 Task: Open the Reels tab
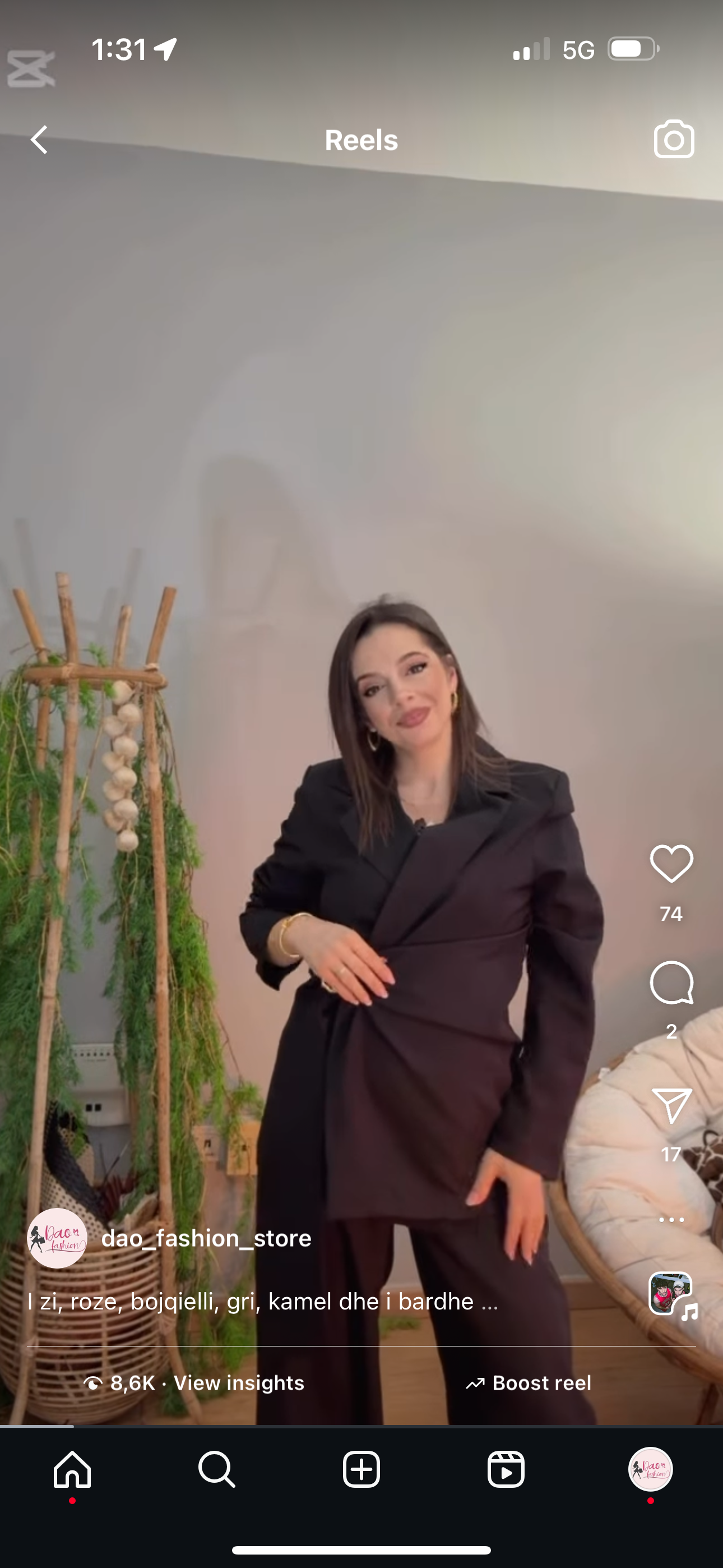(x=506, y=1469)
